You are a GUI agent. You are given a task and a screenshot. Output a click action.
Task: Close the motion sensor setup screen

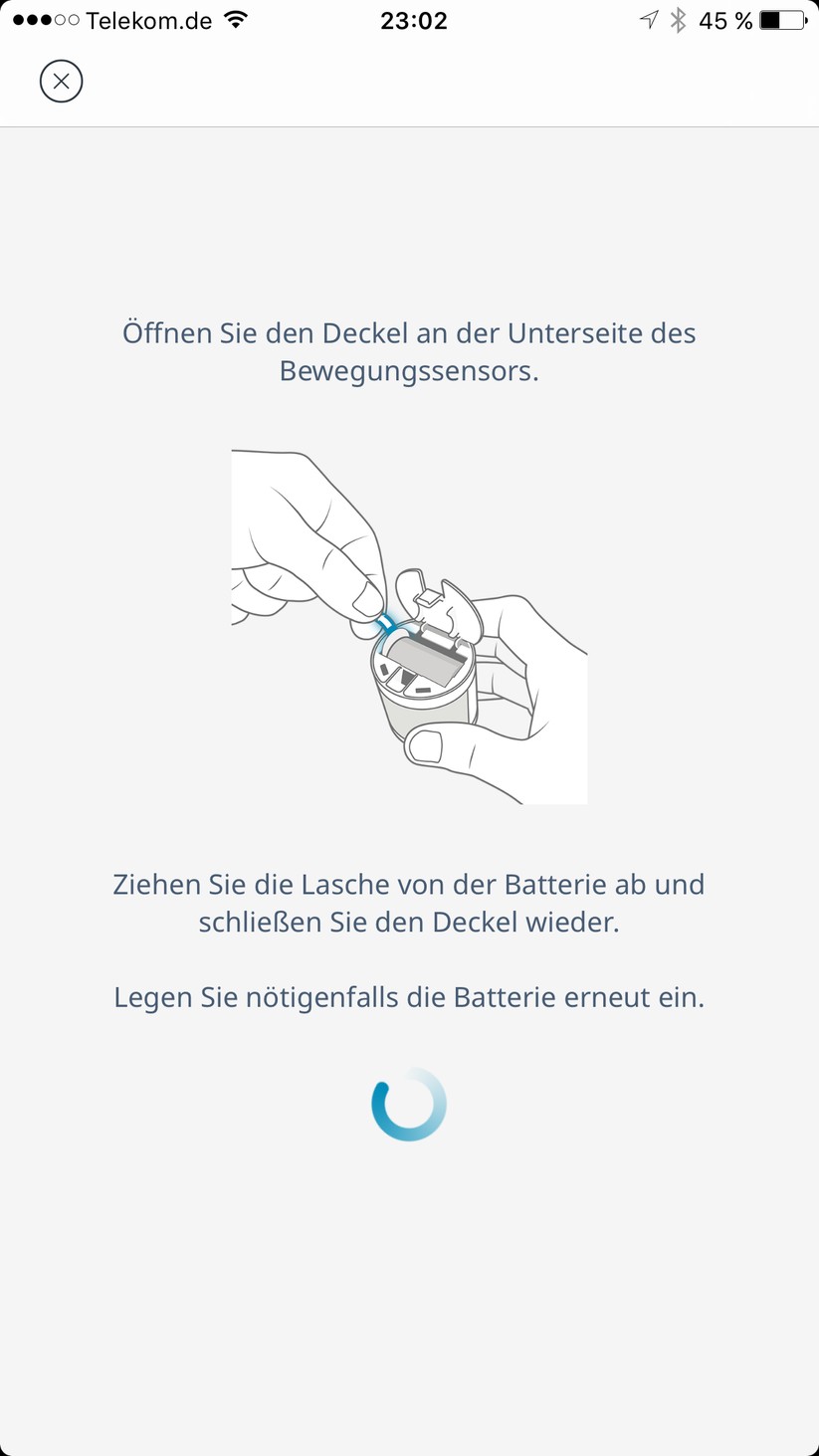pyautogui.click(x=61, y=81)
